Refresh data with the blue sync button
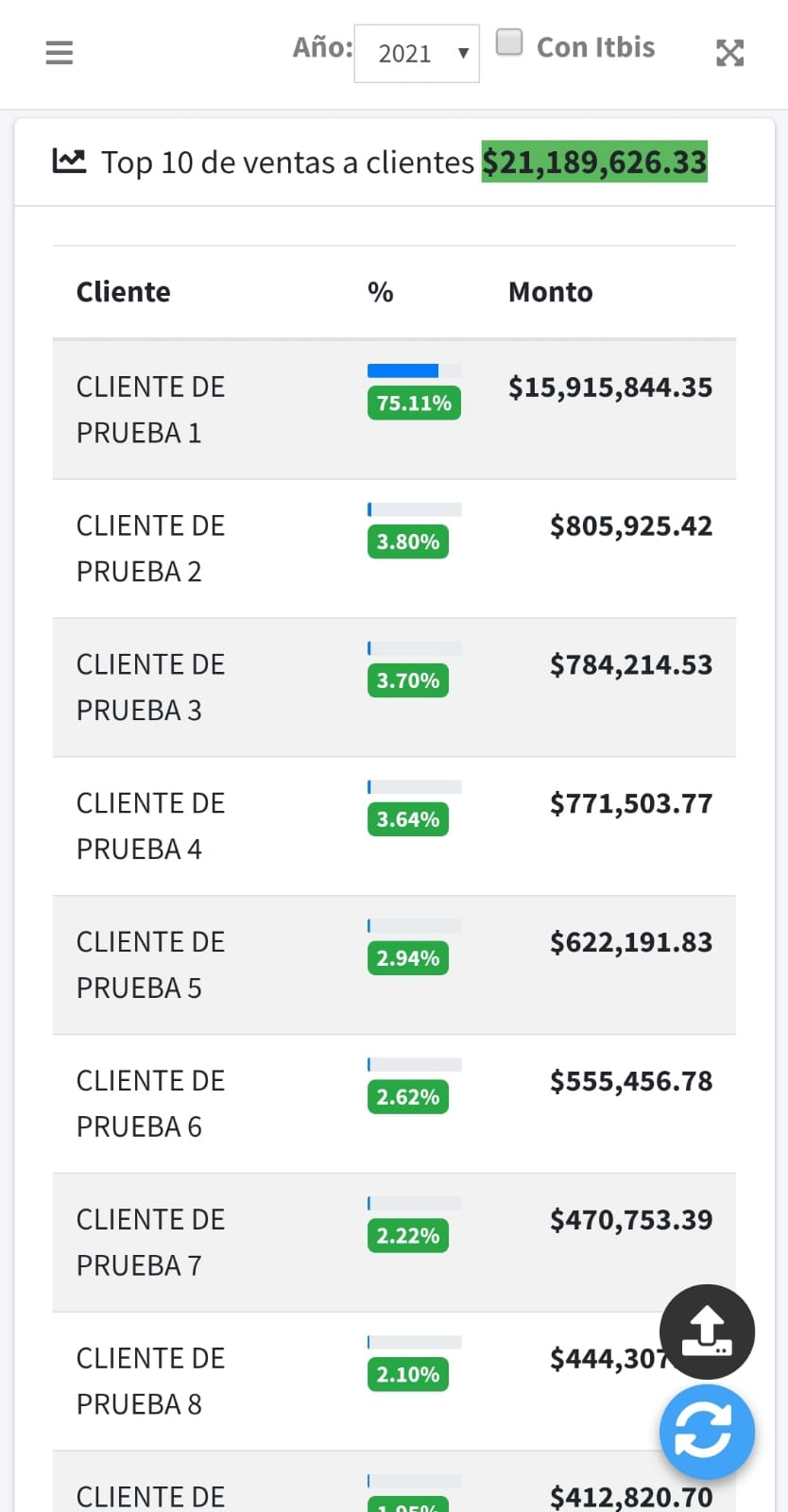 (707, 1432)
